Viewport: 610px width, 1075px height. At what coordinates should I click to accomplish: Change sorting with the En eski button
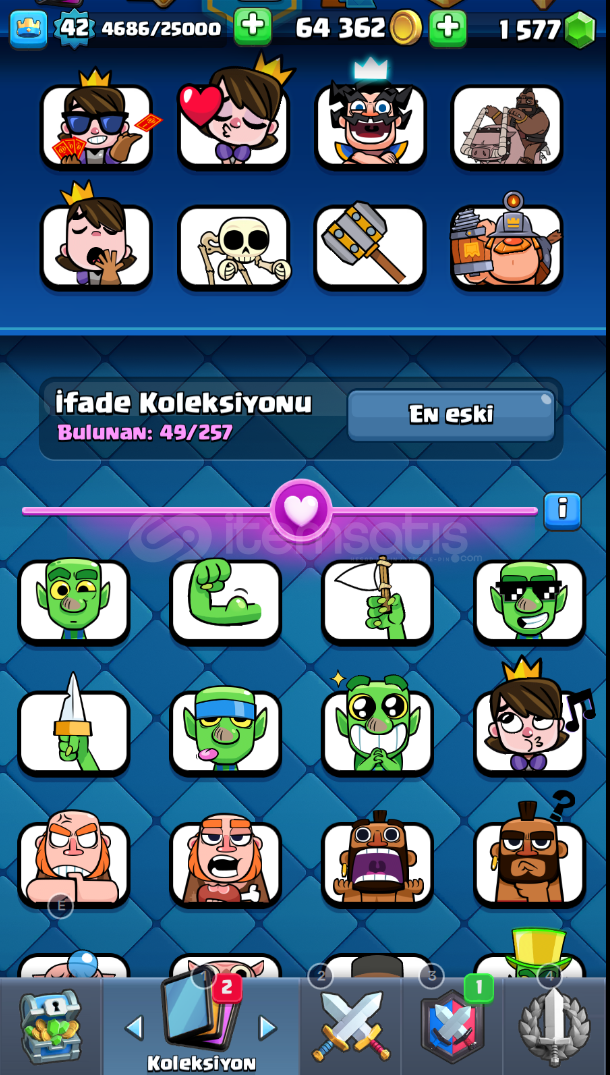click(451, 415)
